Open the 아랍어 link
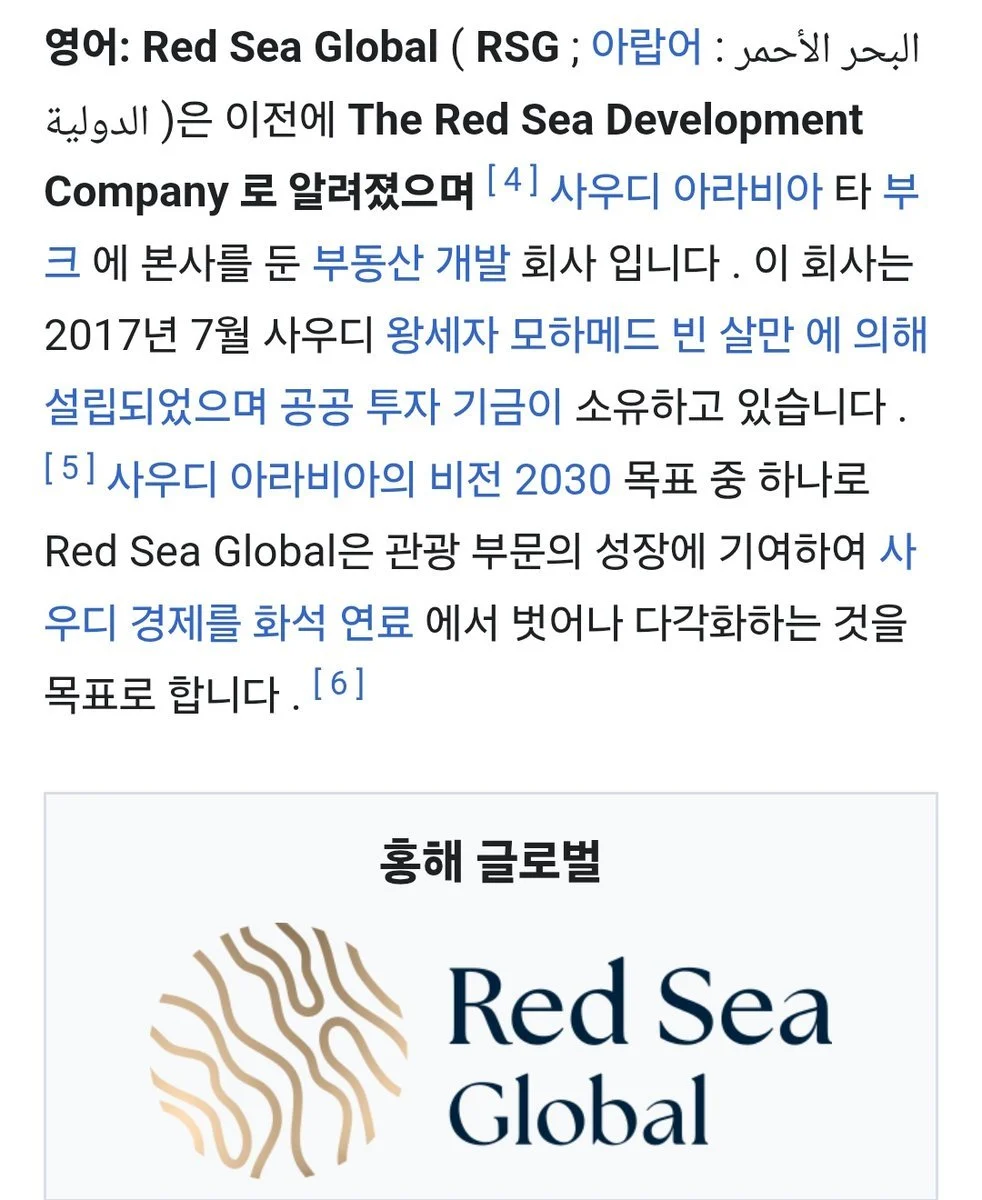The height and width of the screenshot is (1200, 982). pyautogui.click(x=646, y=47)
